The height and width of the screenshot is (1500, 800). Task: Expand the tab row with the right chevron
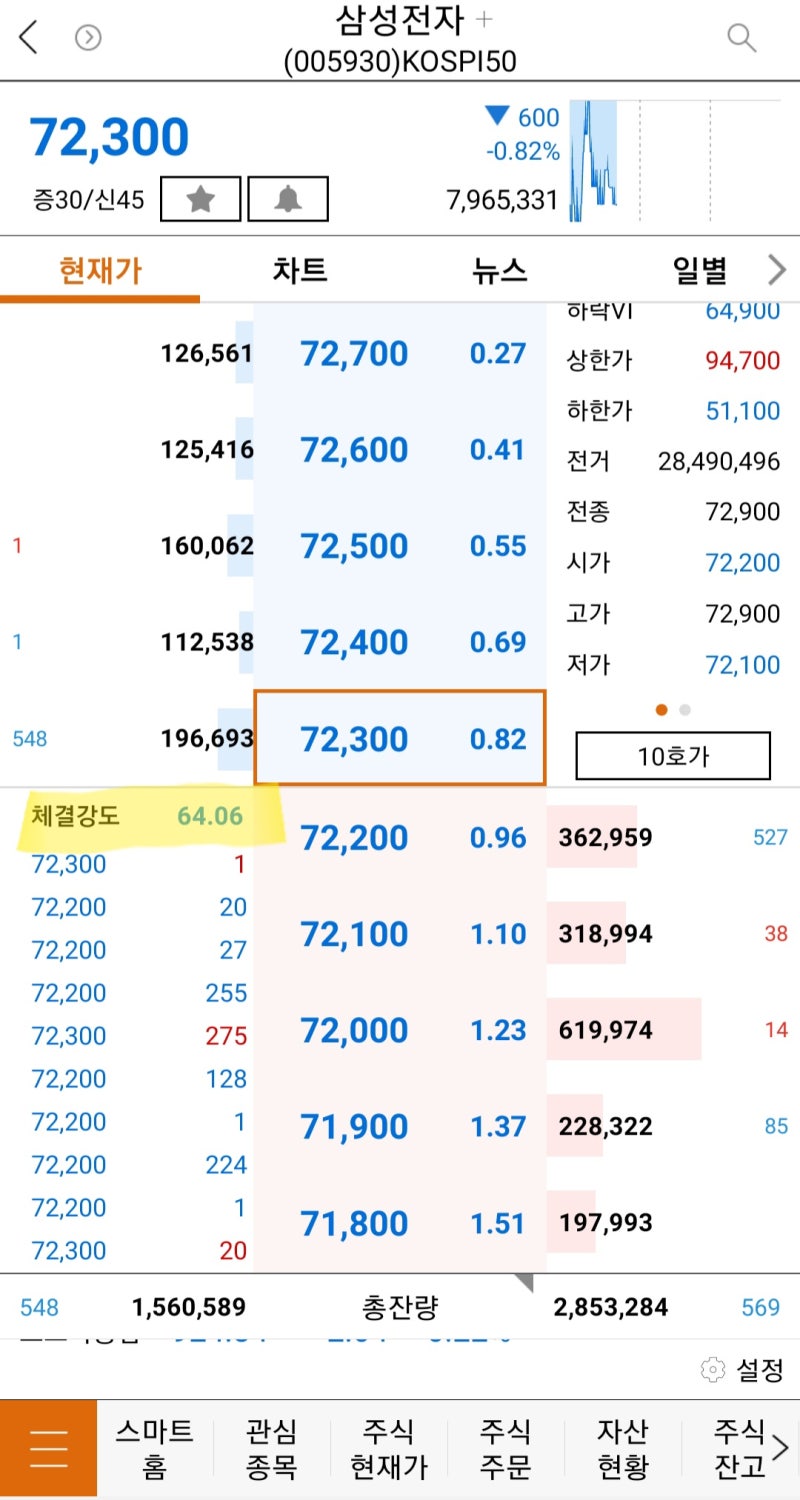point(778,269)
